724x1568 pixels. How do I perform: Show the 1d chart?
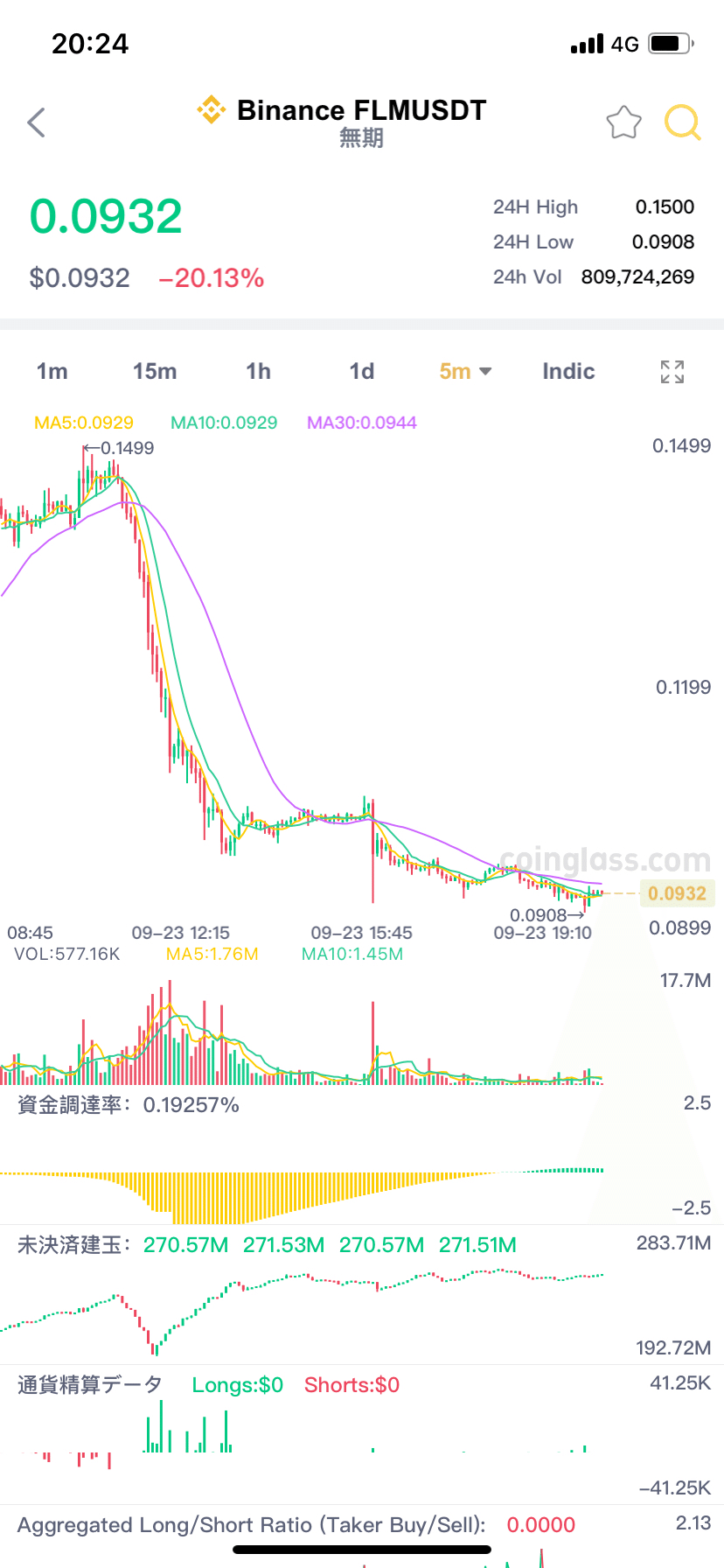pyautogui.click(x=362, y=372)
